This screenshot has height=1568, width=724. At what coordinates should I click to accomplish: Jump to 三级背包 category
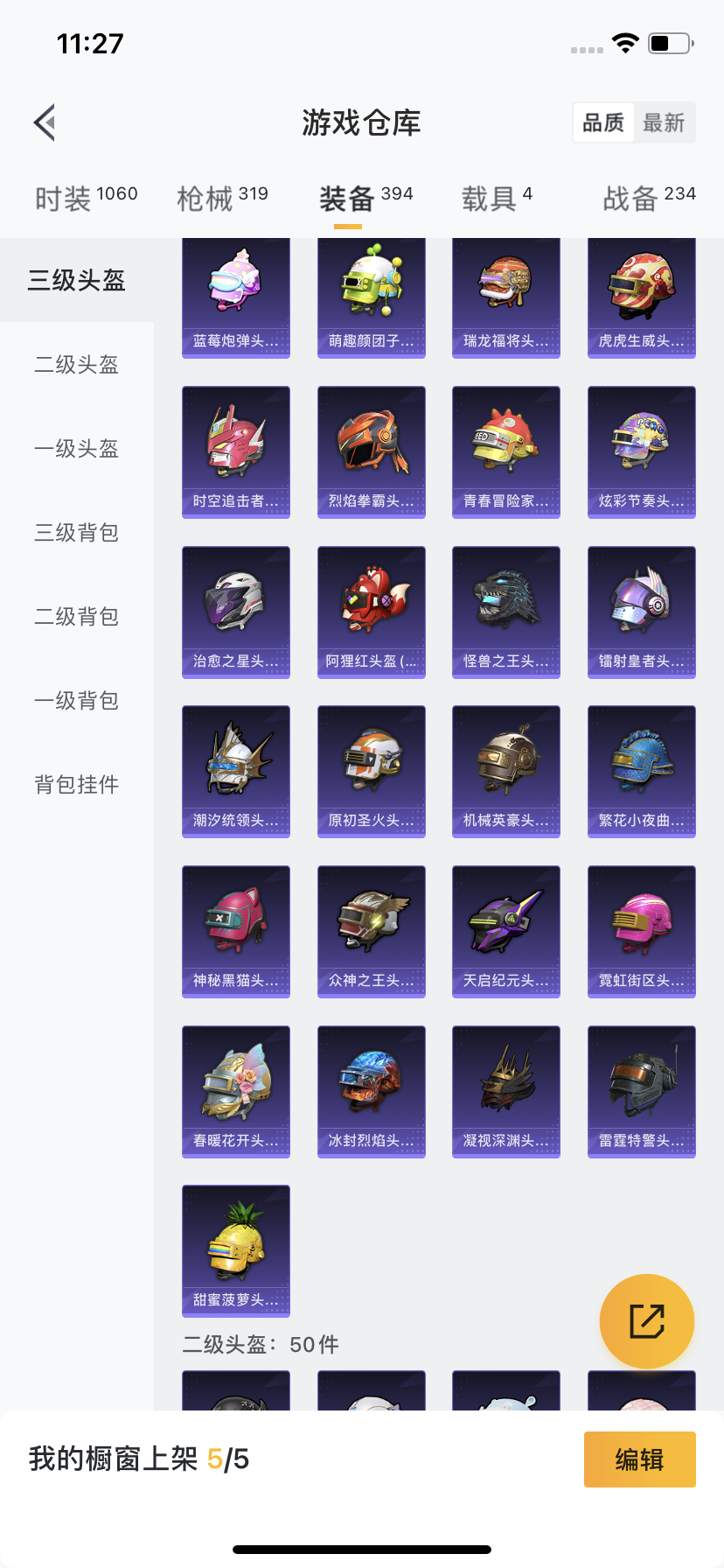(x=77, y=532)
